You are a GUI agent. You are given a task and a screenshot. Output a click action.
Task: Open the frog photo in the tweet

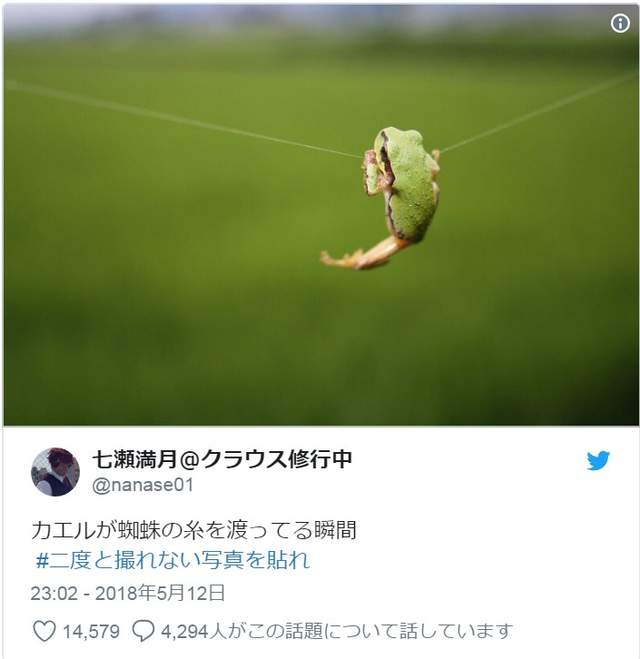[320, 220]
